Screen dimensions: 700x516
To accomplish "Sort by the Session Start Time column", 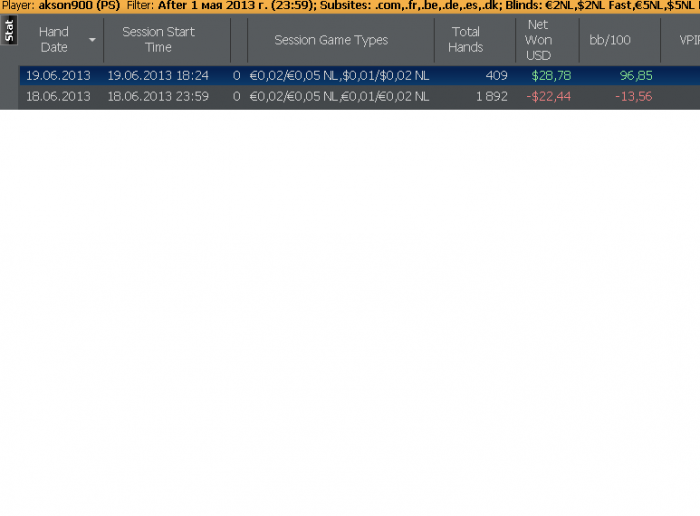I will tap(158, 40).
